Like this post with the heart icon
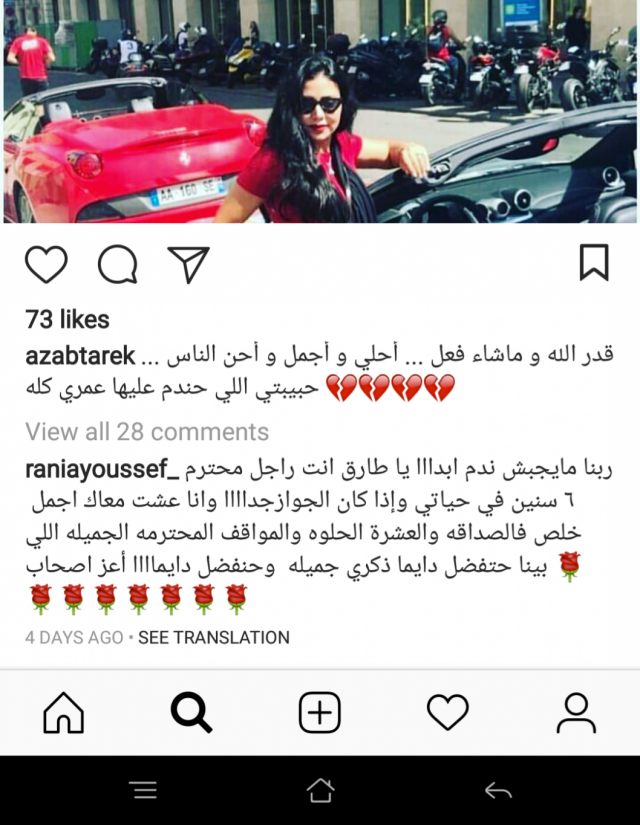Screen dimensions: 640x825 [x=46, y=264]
